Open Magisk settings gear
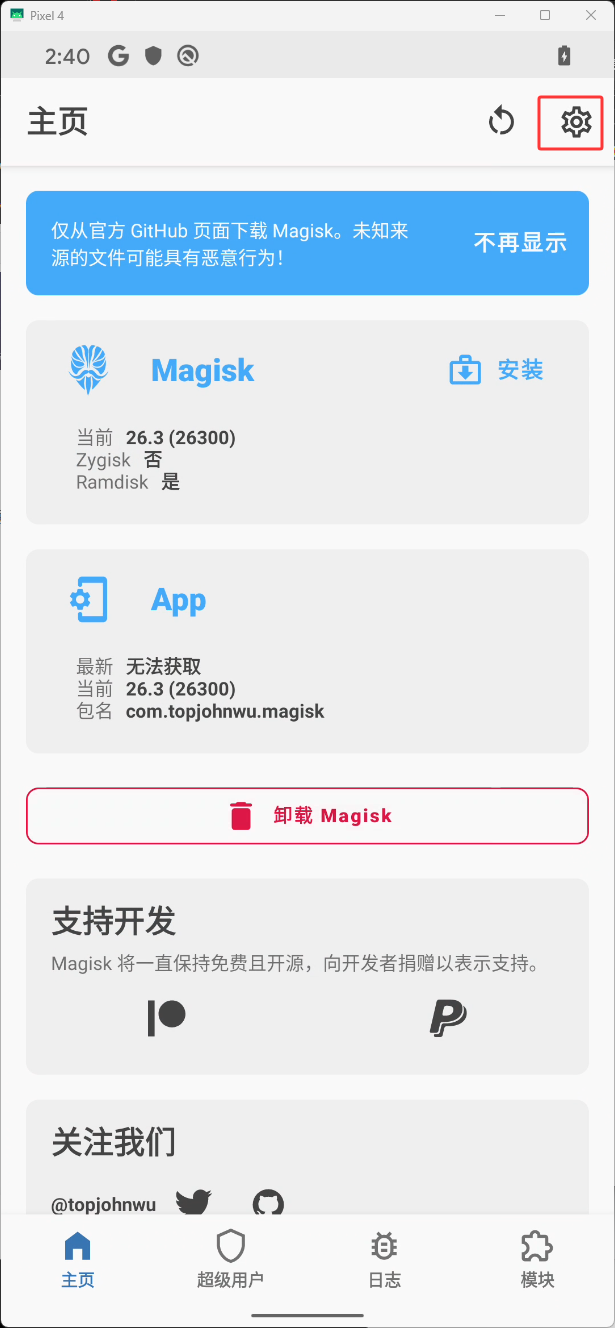The height and width of the screenshot is (1328, 615). 575,122
